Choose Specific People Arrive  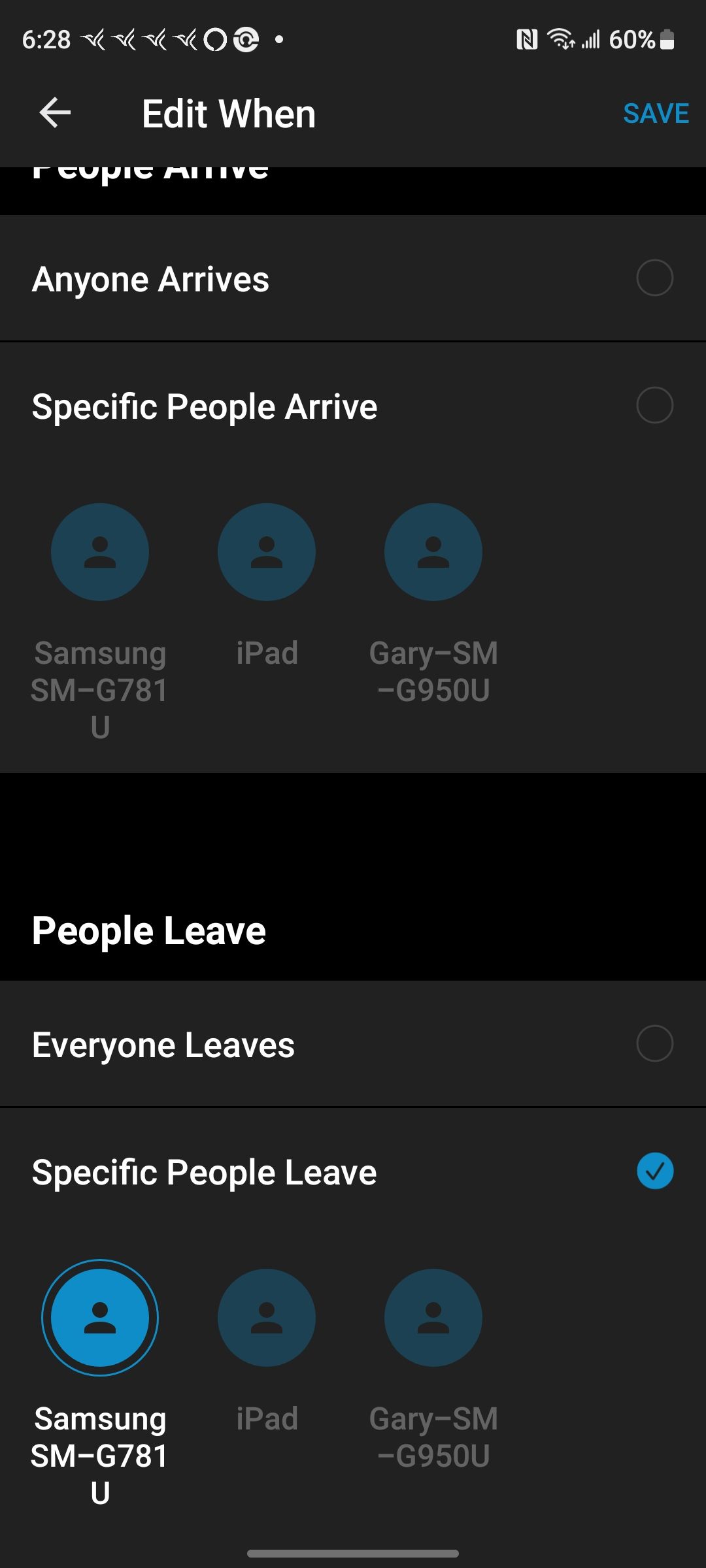[x=654, y=406]
